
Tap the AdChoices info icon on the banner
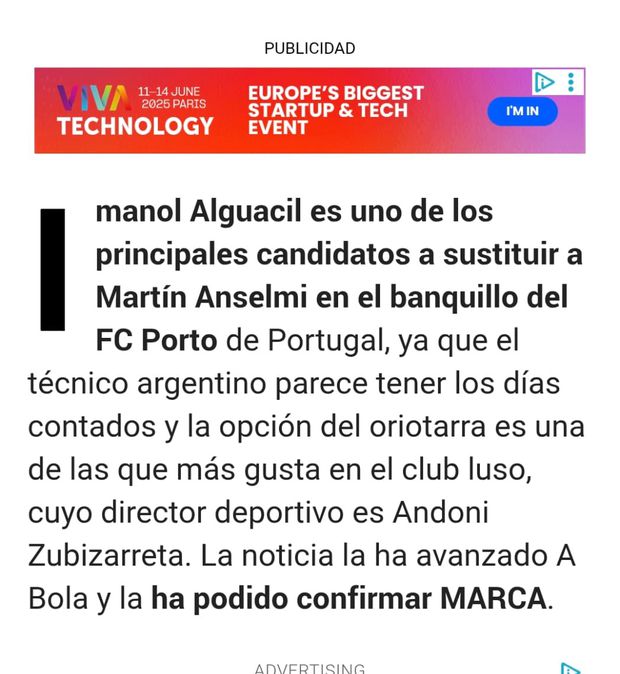544,81
